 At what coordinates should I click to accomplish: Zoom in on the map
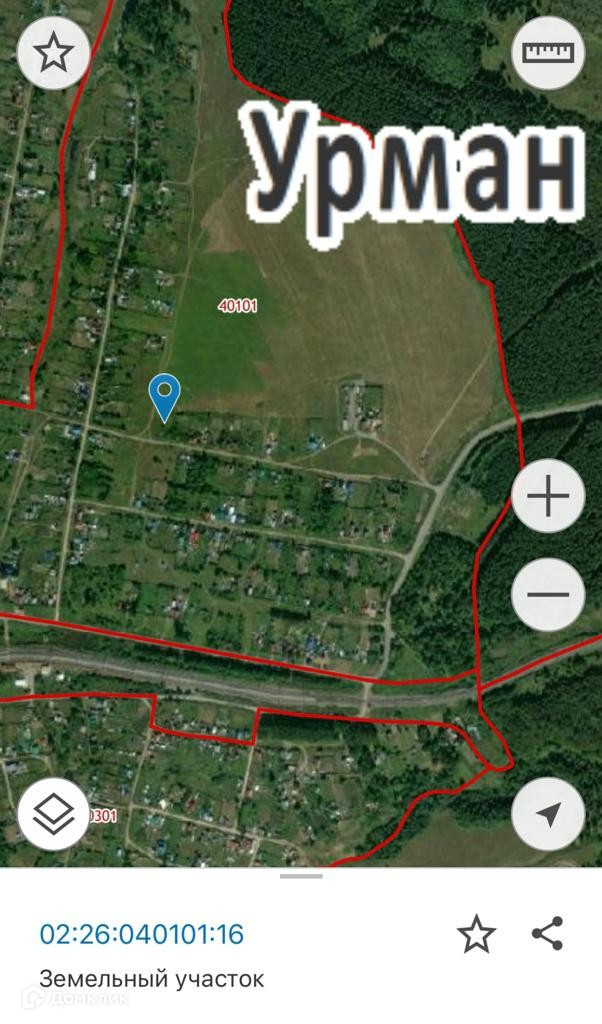point(548,497)
